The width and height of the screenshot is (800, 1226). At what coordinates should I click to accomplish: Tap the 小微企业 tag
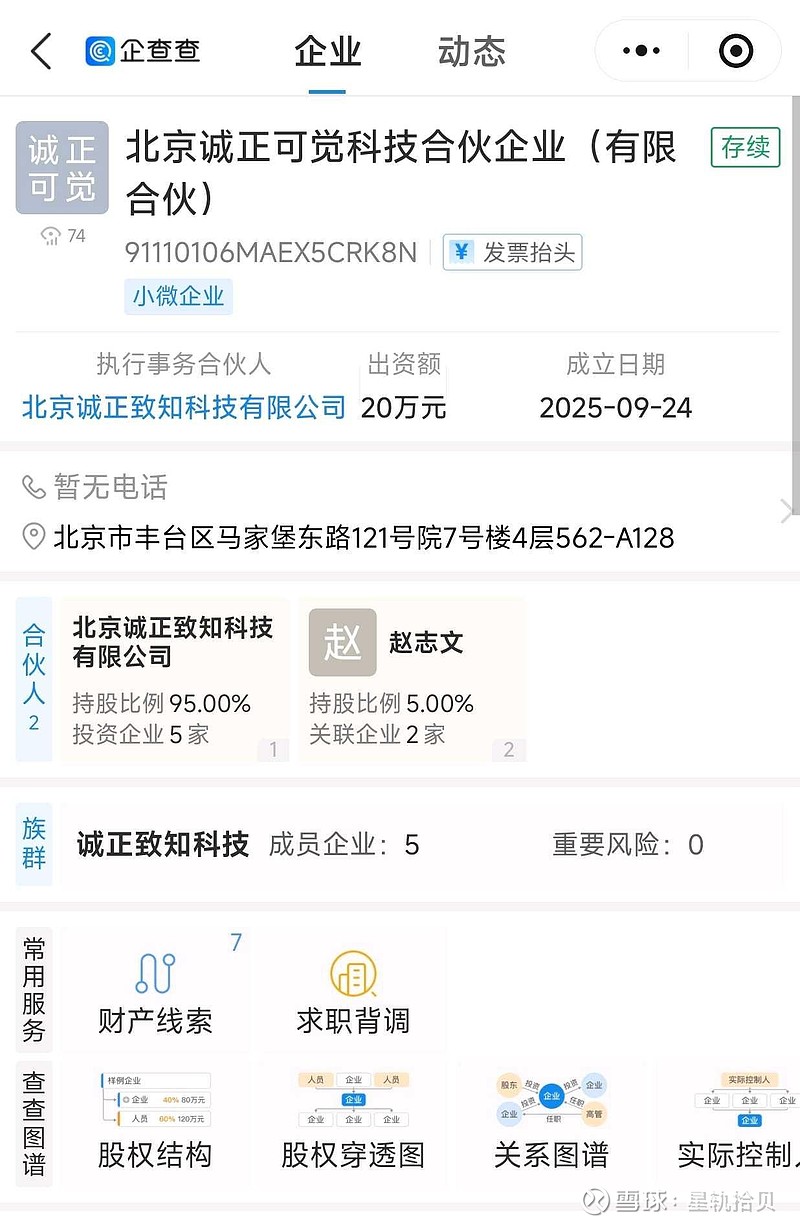click(x=178, y=297)
